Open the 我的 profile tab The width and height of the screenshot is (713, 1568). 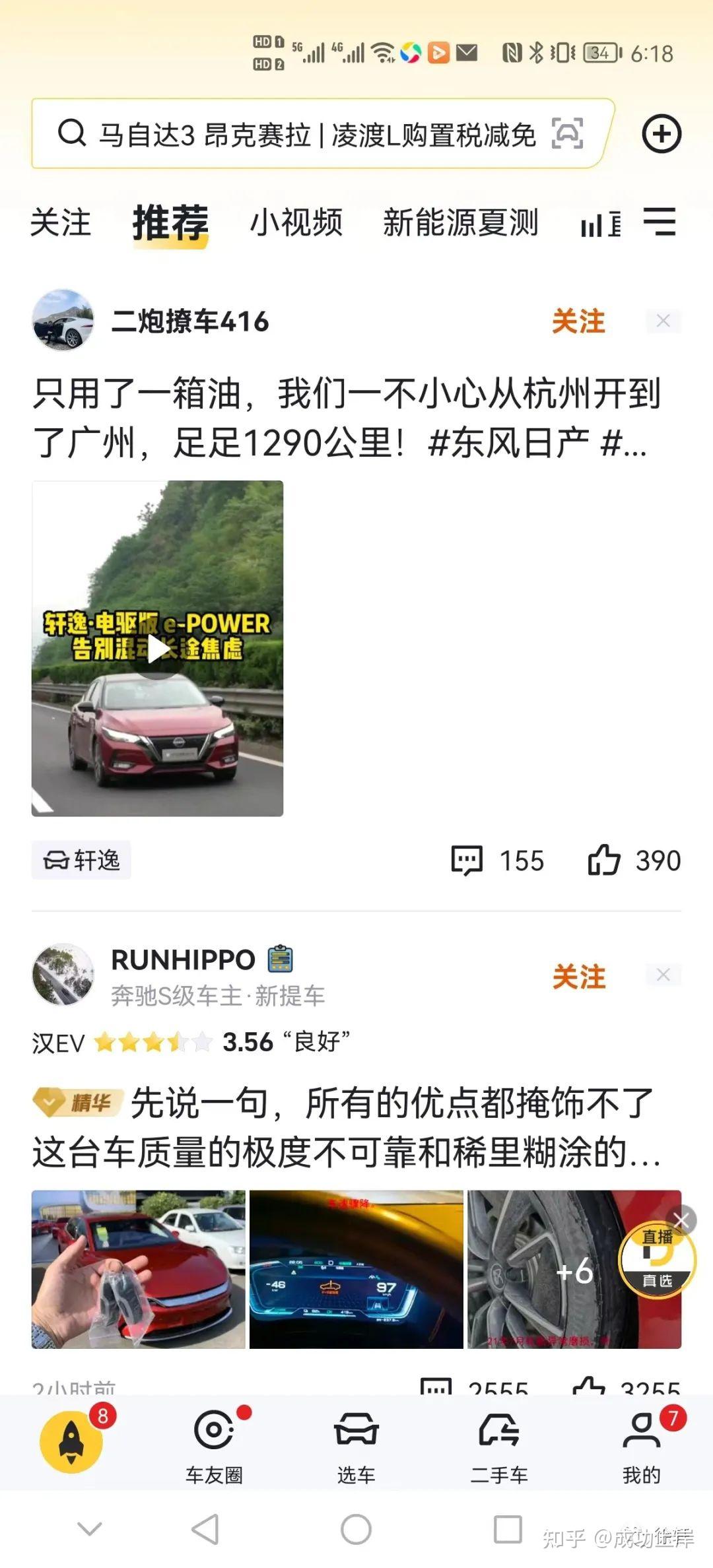[x=642, y=1444]
